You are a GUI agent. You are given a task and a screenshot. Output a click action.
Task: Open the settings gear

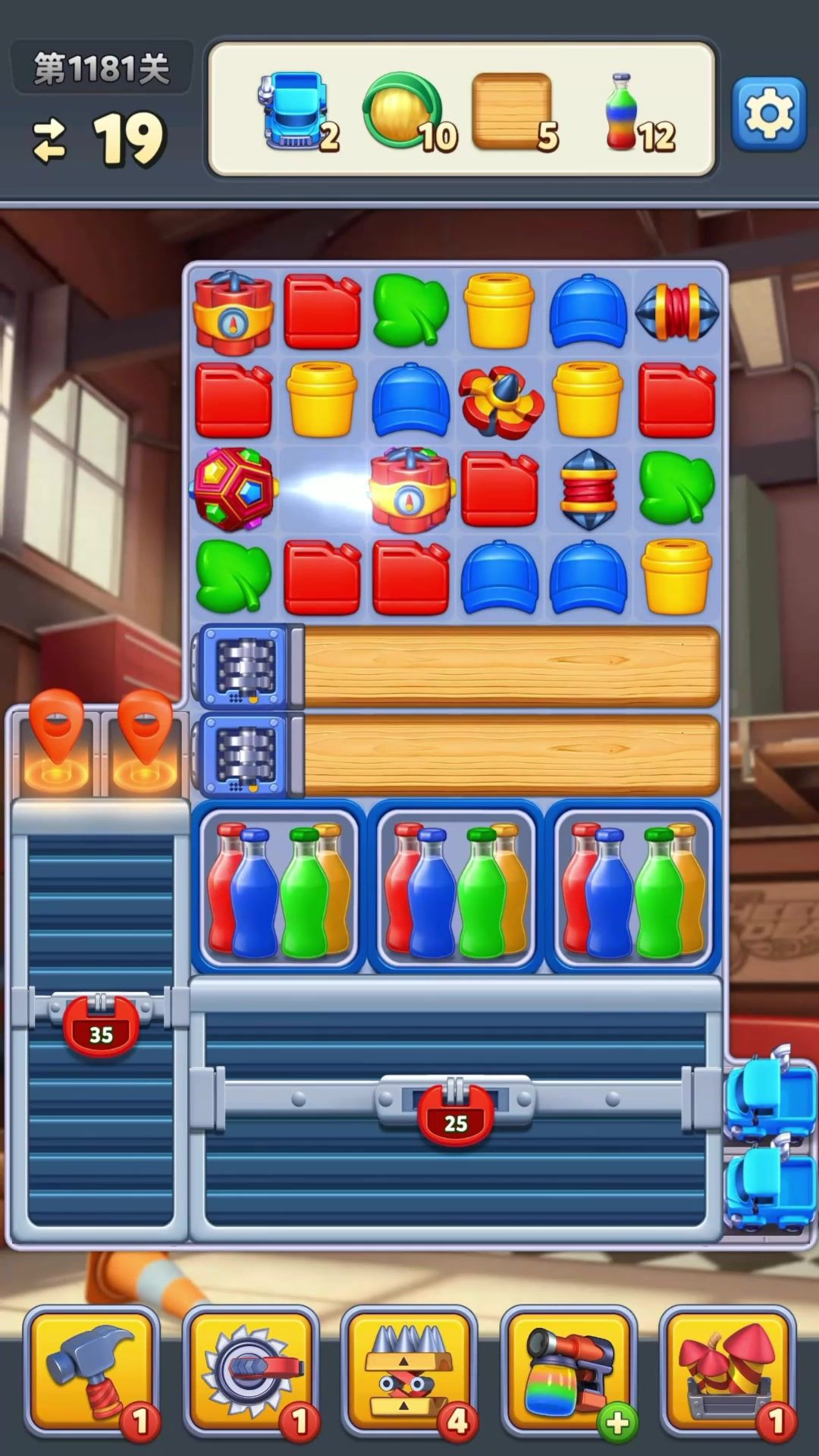click(x=768, y=114)
